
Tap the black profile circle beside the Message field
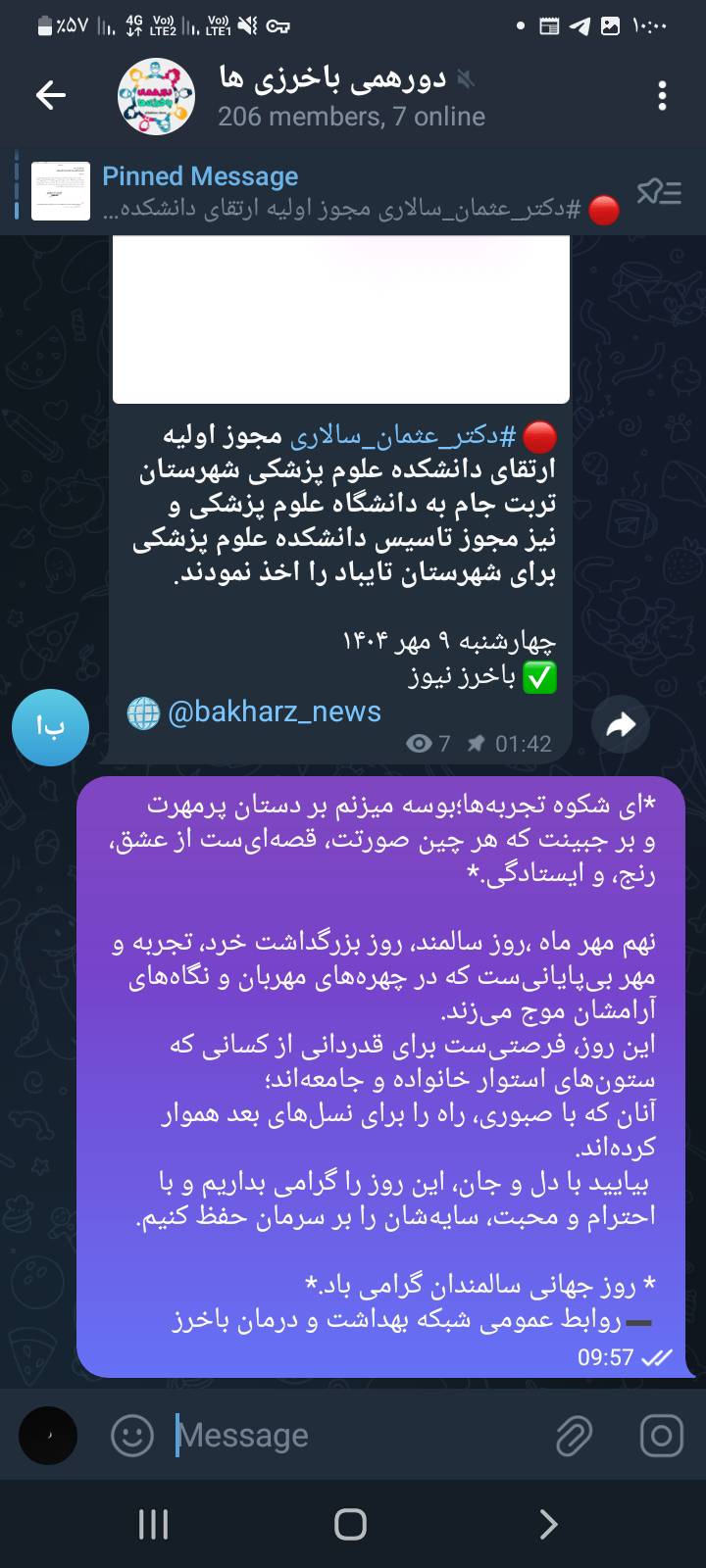click(48, 1436)
